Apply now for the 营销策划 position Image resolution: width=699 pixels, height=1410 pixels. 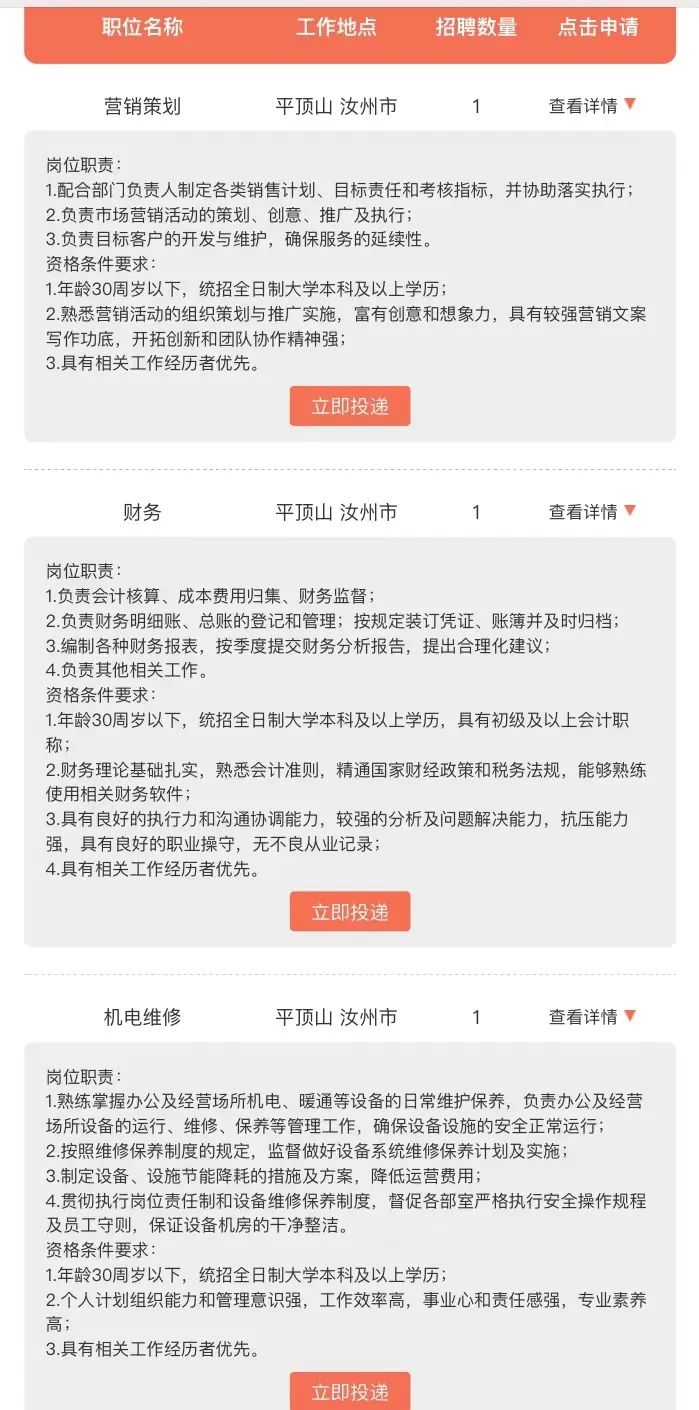pyautogui.click(x=350, y=406)
